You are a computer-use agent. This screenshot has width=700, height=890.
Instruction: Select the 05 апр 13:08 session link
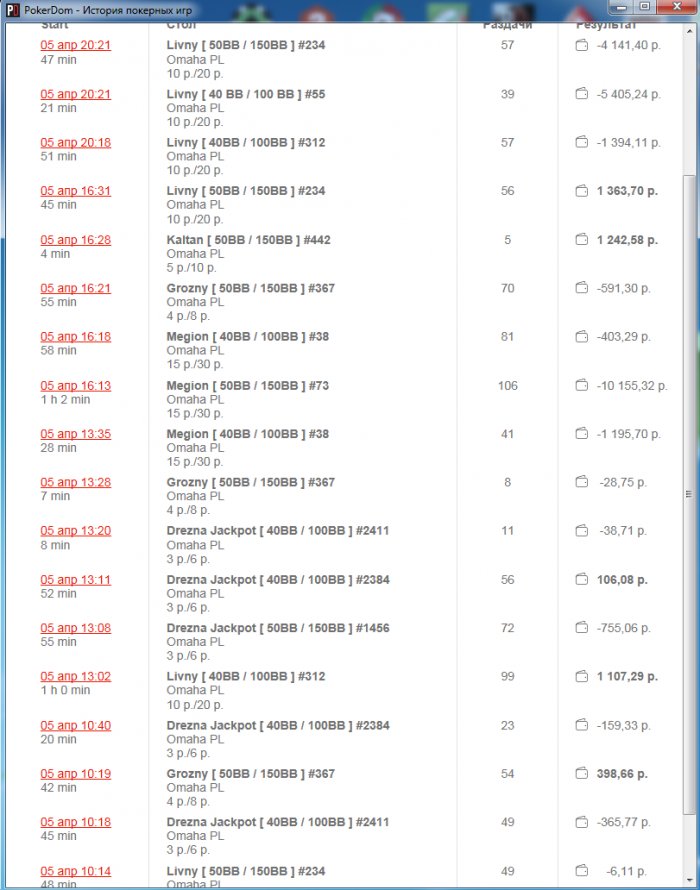[75, 628]
